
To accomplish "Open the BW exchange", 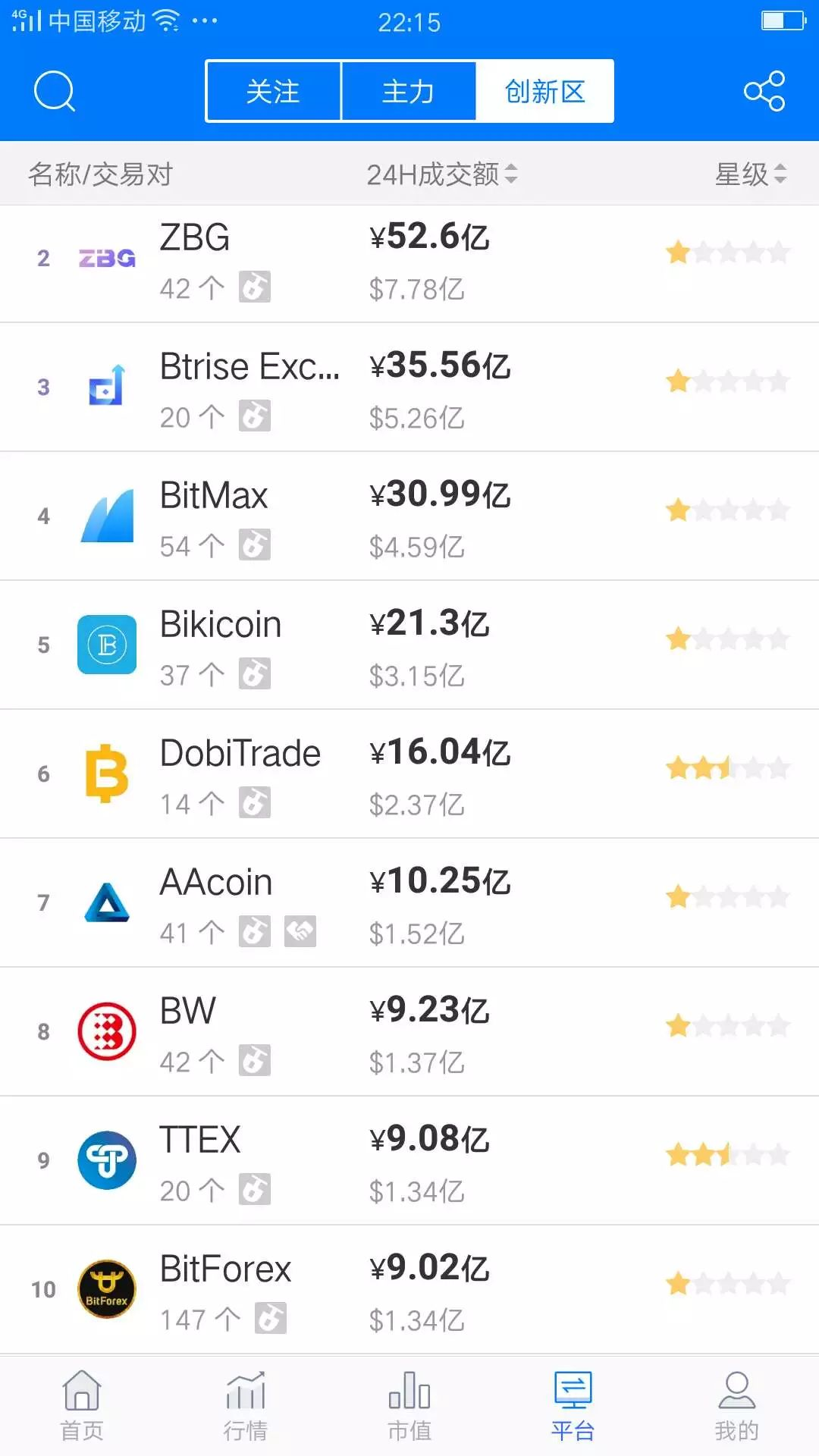I will [409, 1032].
